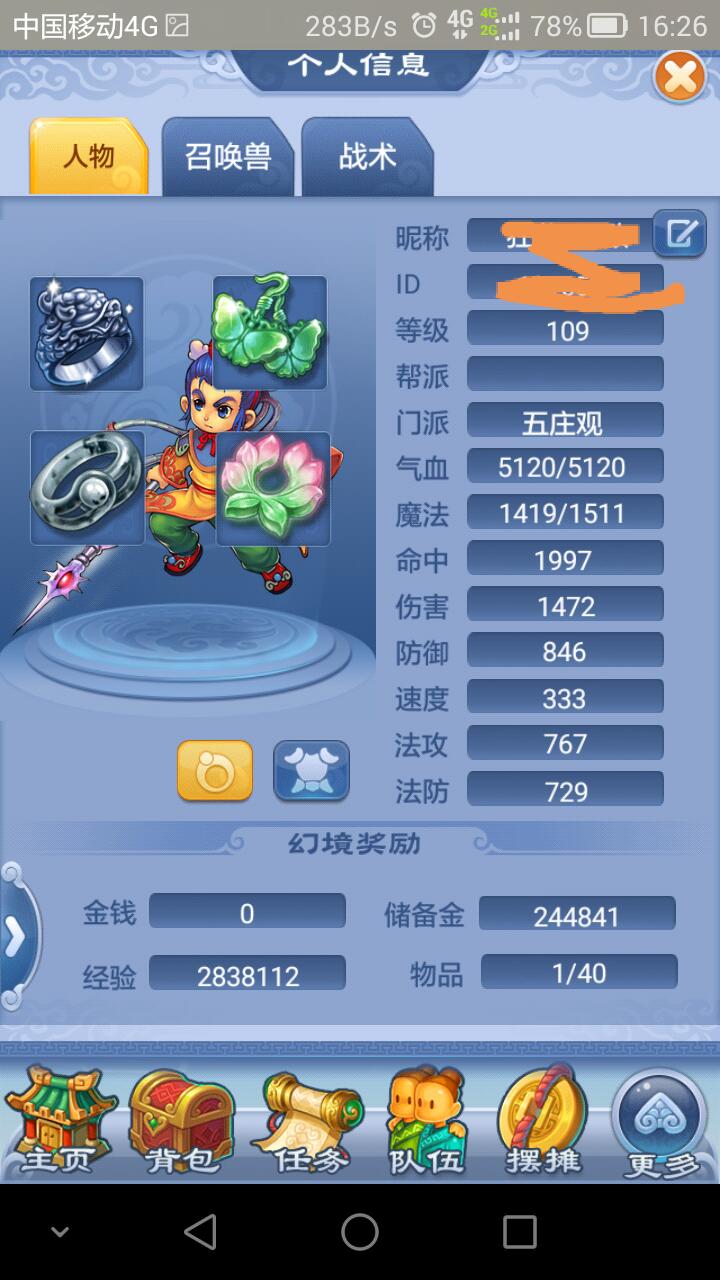Open the 更多 menu
The height and width of the screenshot is (1280, 720).
coord(660,1122)
